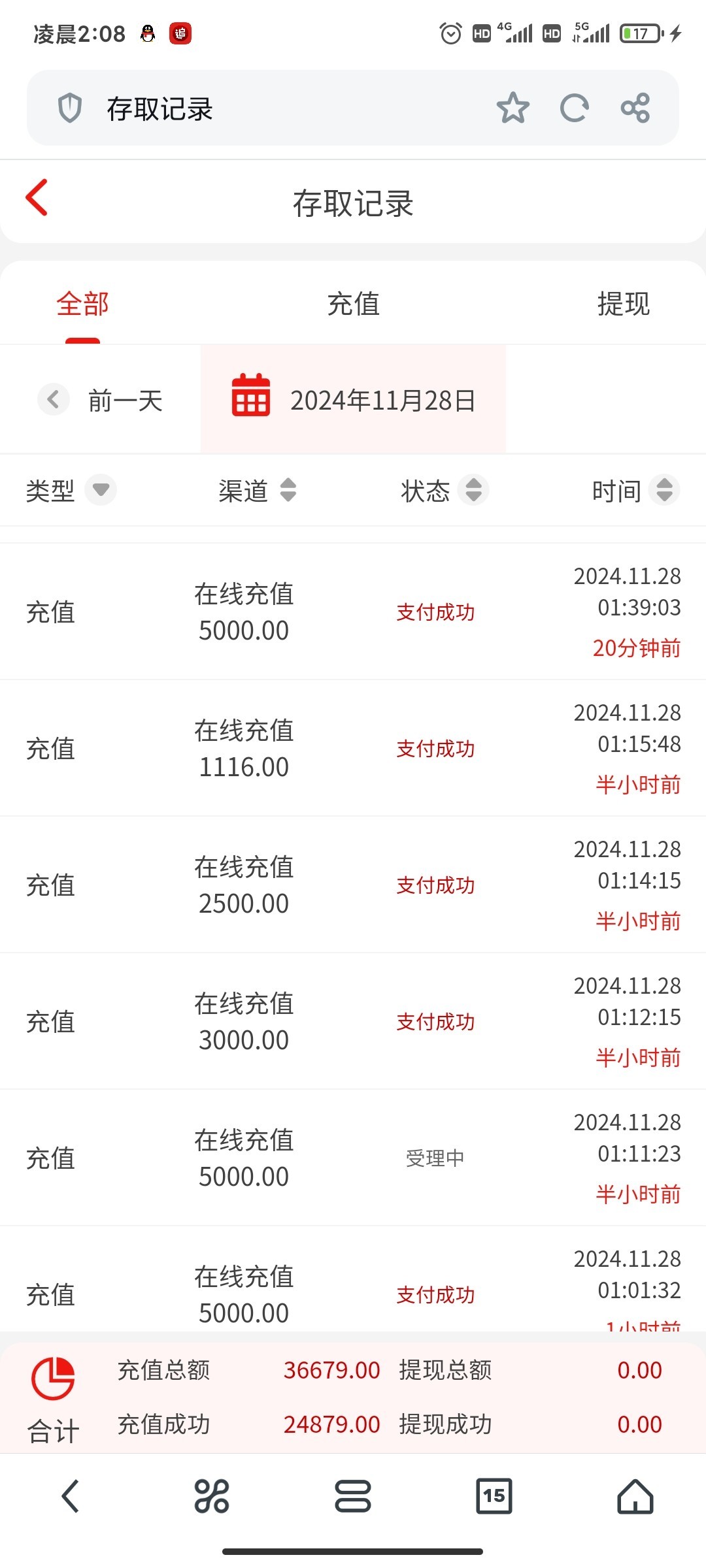Go to 前一天 records
This screenshot has height=1568, width=706.
[x=100, y=400]
